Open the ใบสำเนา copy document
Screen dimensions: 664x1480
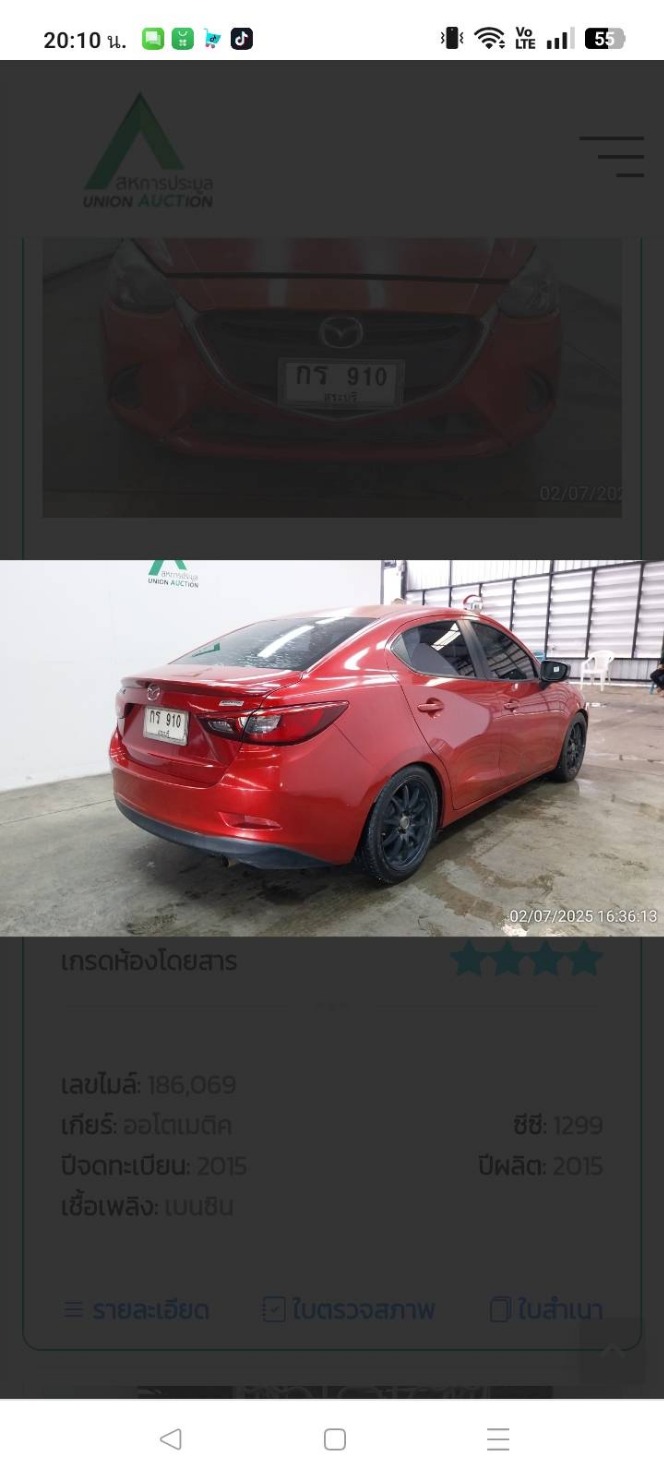coord(546,1310)
